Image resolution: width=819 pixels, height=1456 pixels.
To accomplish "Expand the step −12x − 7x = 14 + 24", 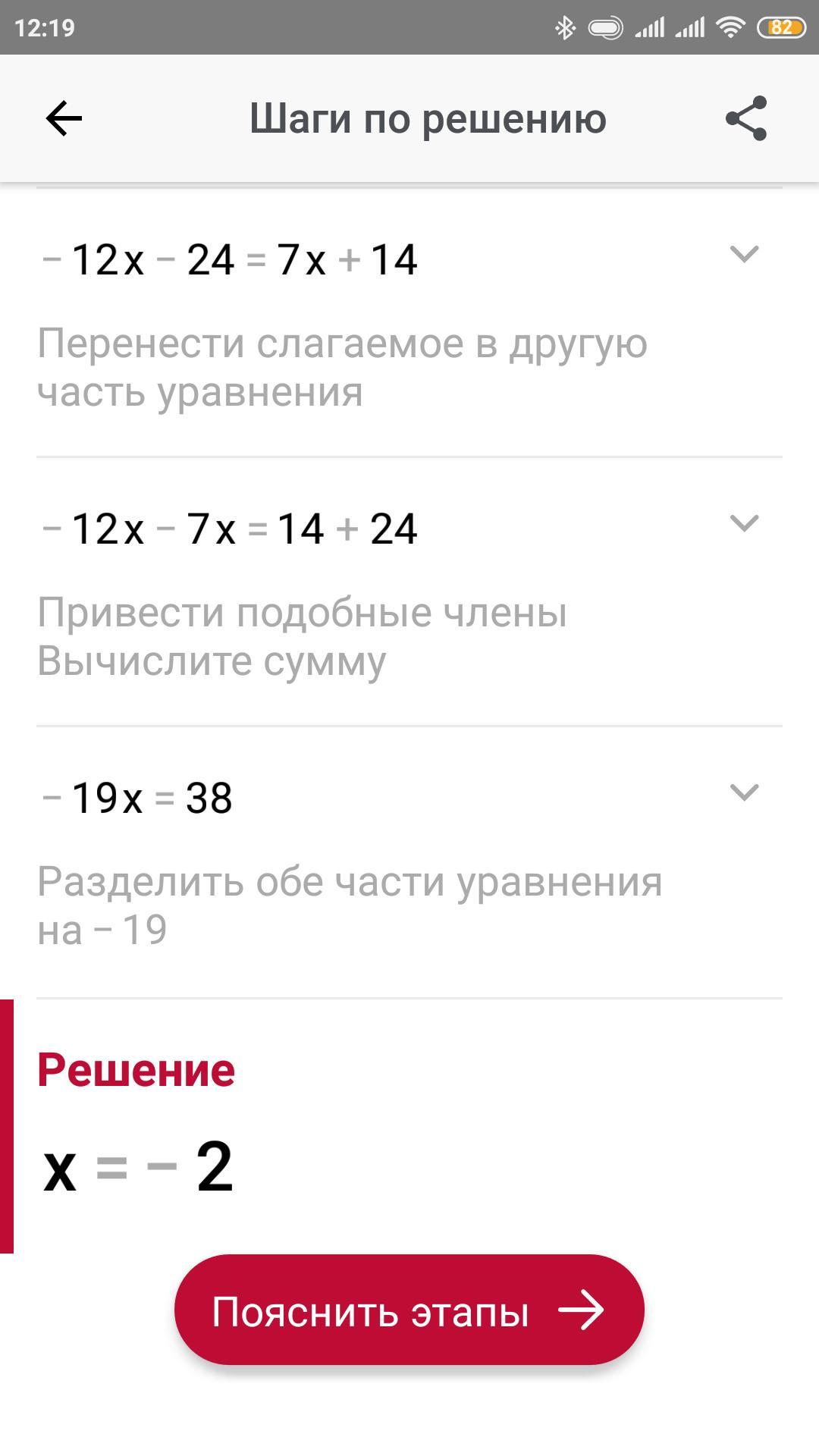I will (x=744, y=523).
